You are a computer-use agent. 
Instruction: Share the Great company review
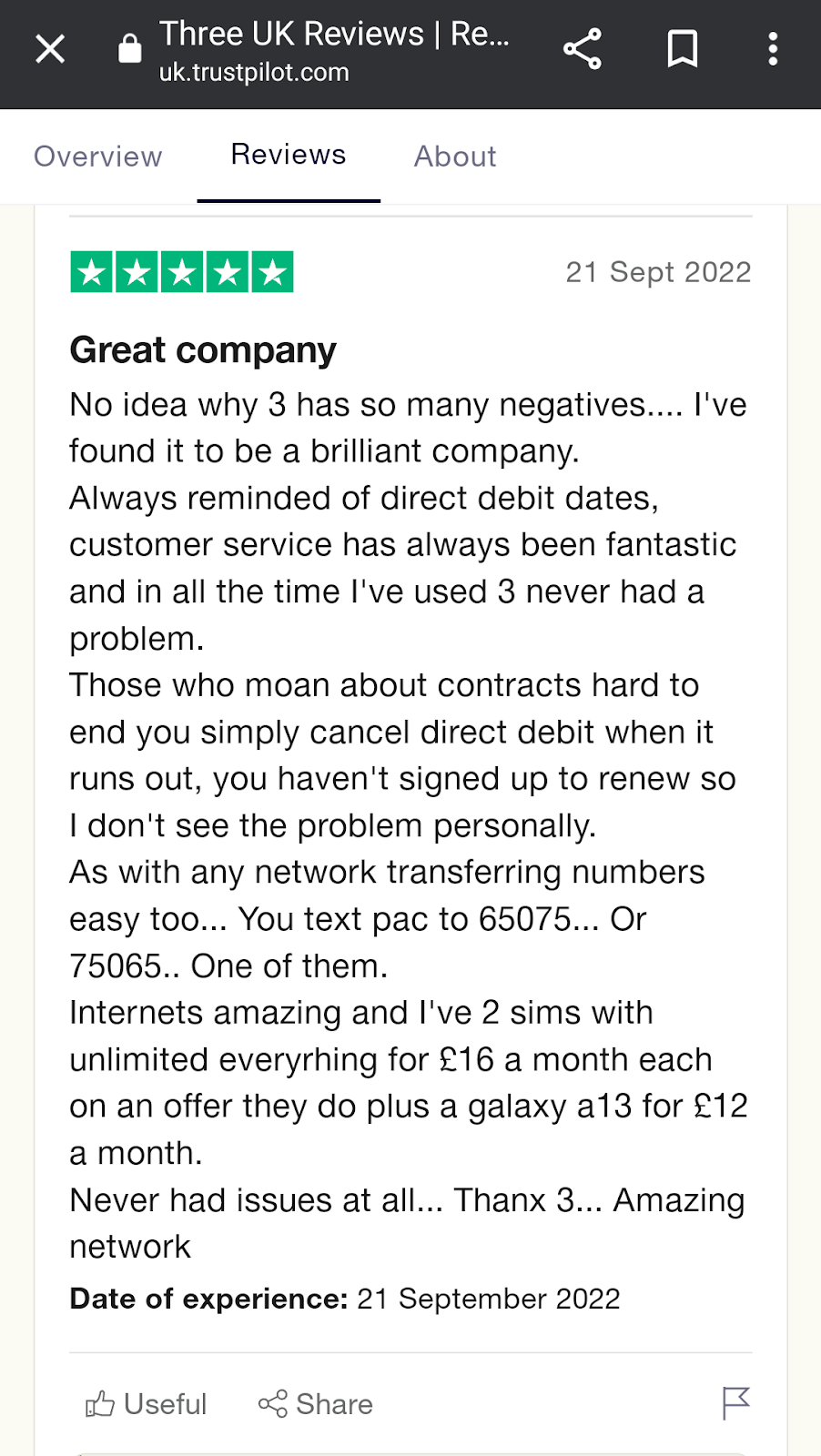[316, 1404]
